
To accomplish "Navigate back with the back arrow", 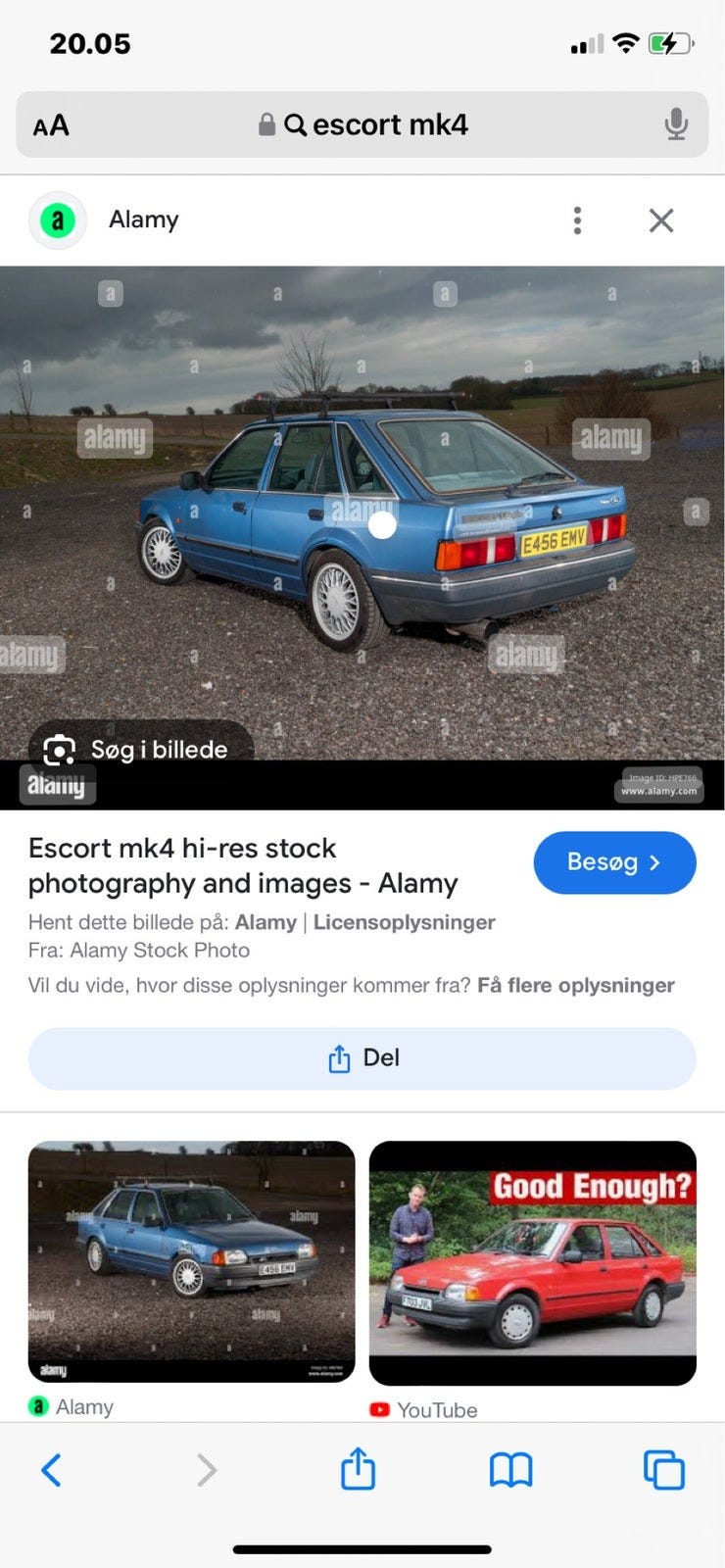I will click(52, 1469).
